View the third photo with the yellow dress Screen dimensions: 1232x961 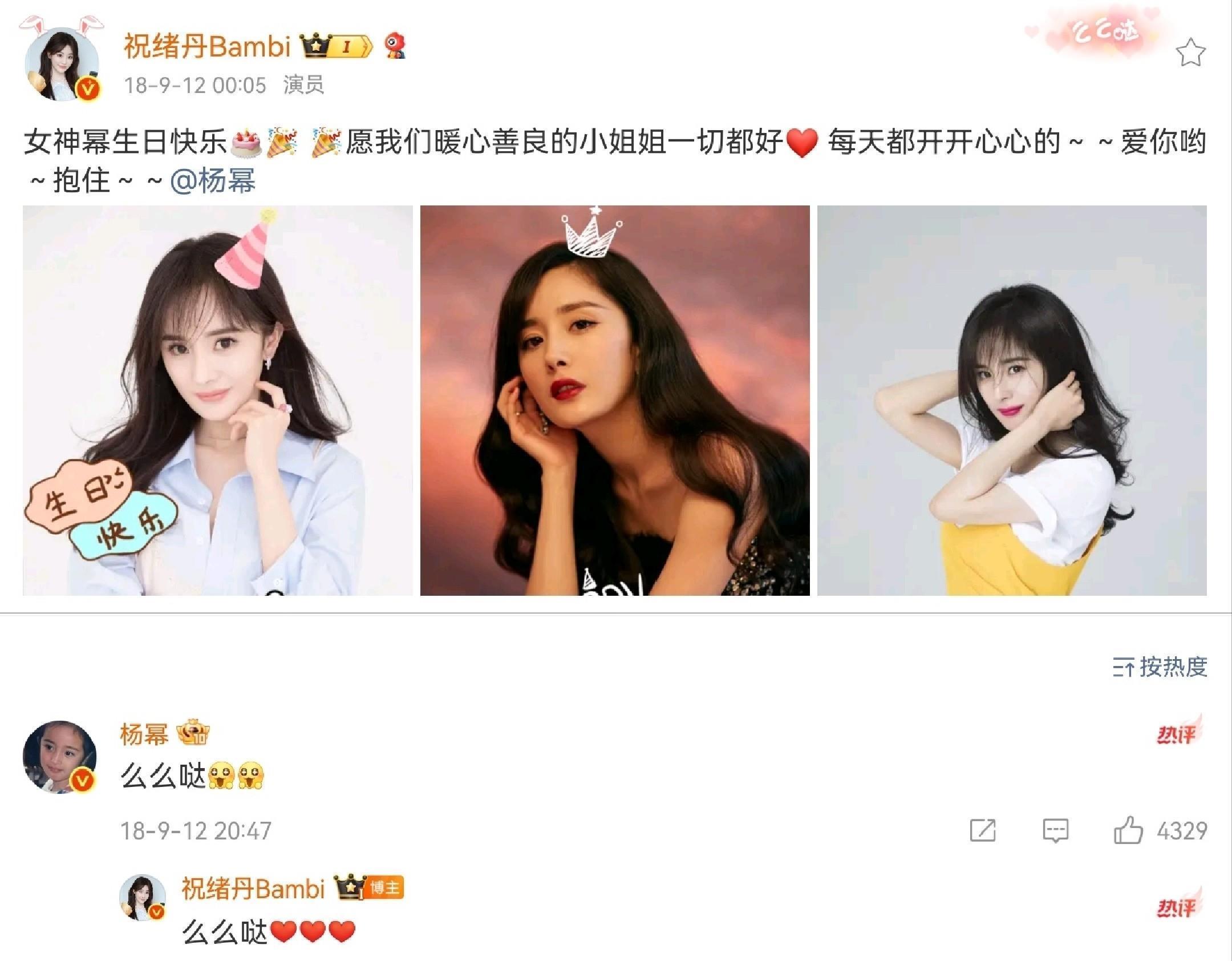1011,400
